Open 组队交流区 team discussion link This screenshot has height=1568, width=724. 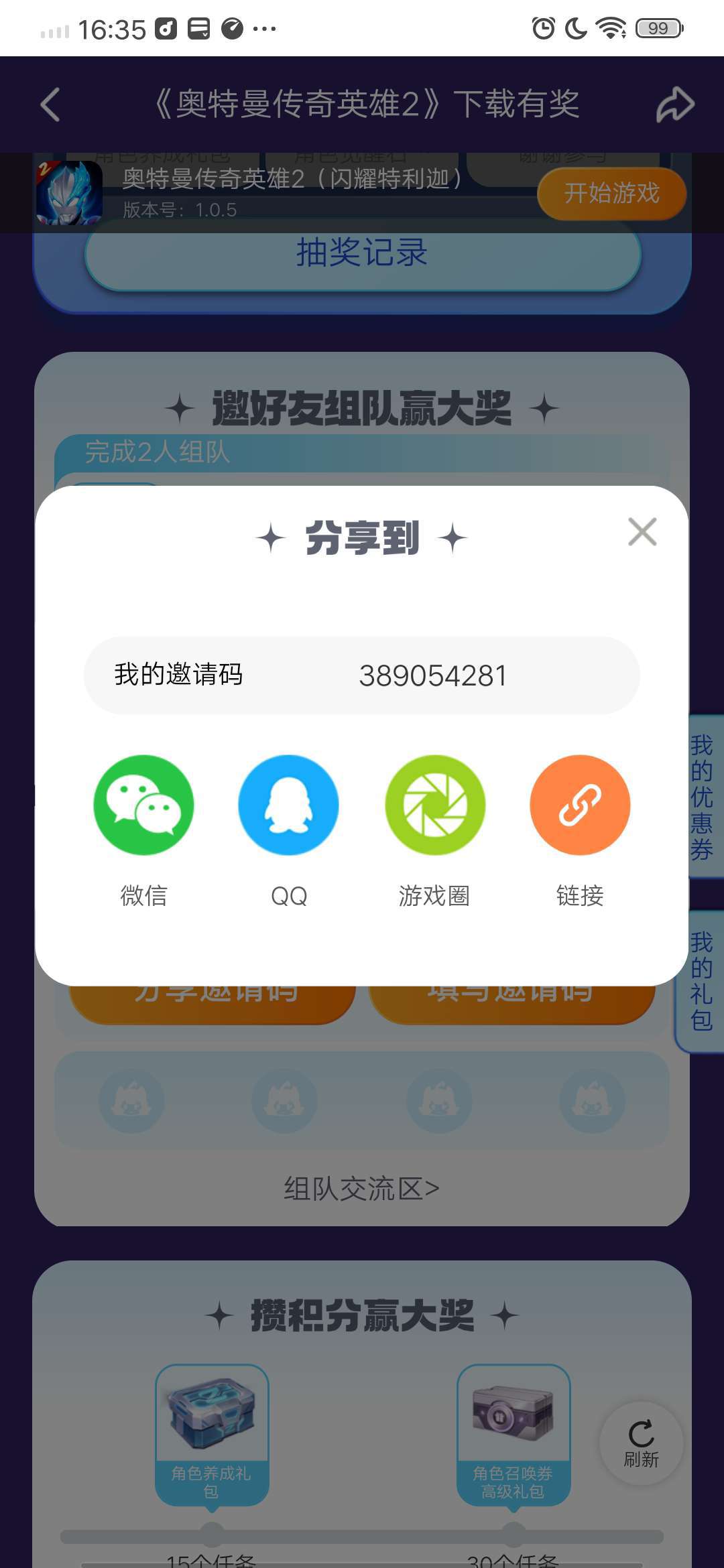coord(362,1189)
